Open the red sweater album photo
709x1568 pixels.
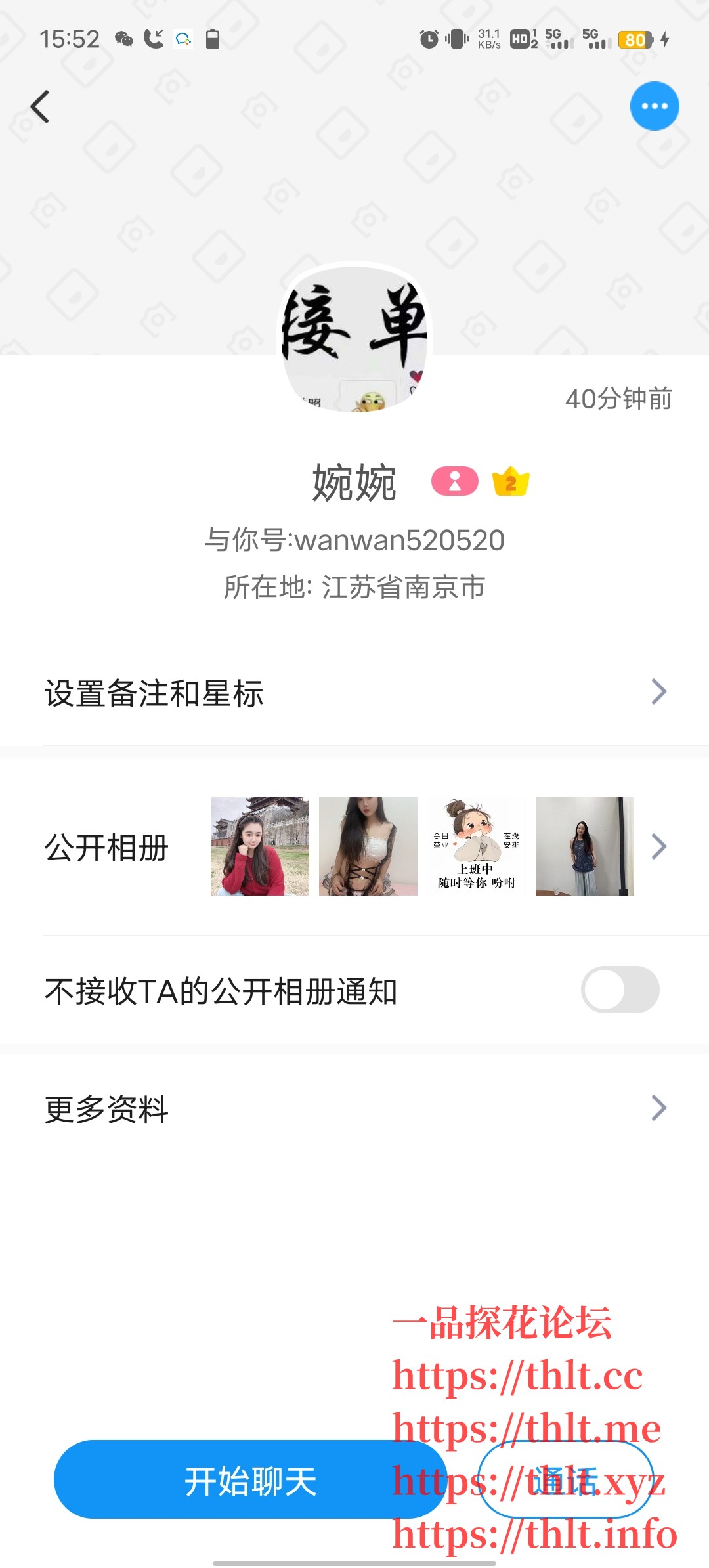260,846
